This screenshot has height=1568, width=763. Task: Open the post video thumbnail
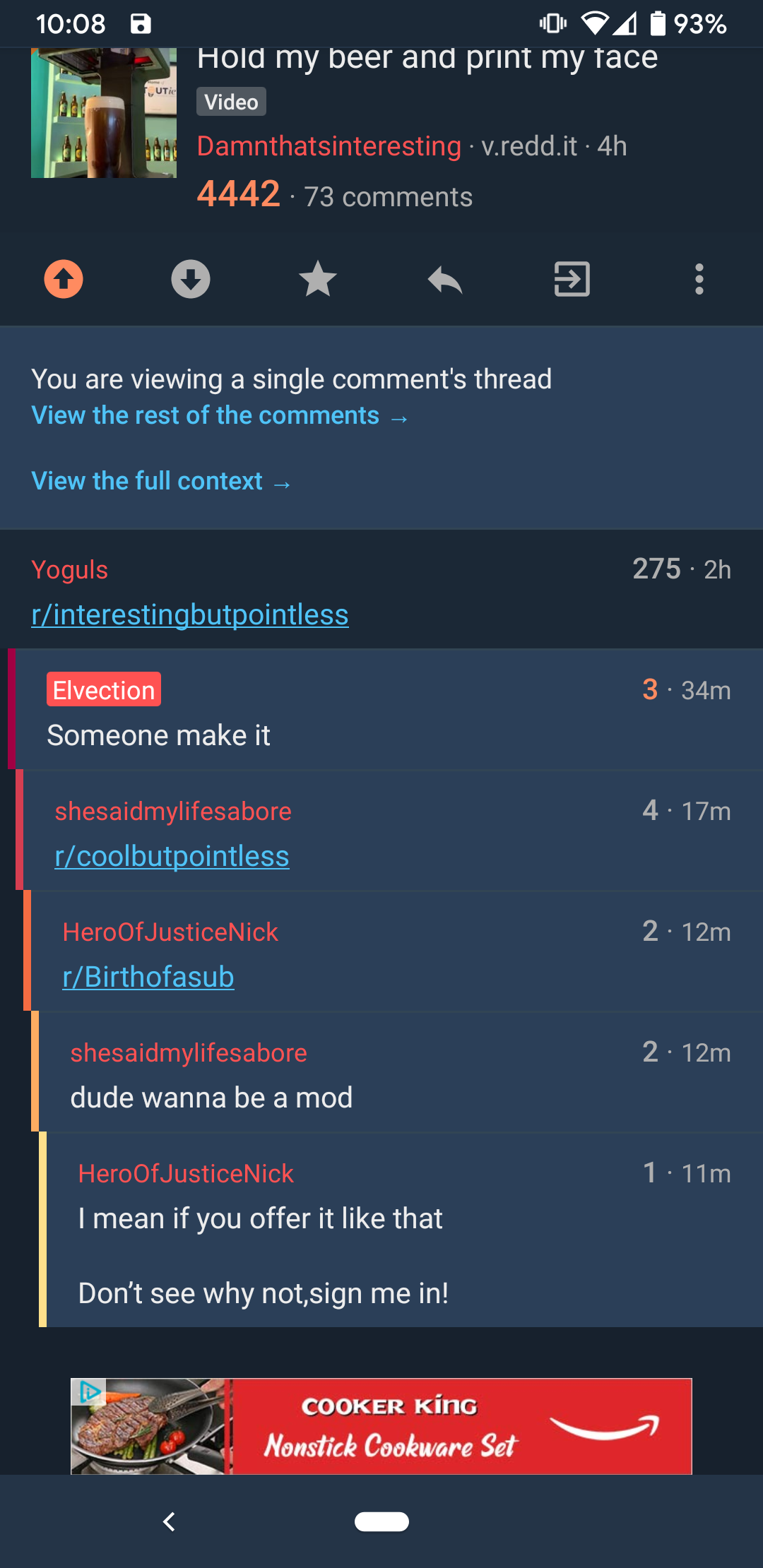click(104, 113)
